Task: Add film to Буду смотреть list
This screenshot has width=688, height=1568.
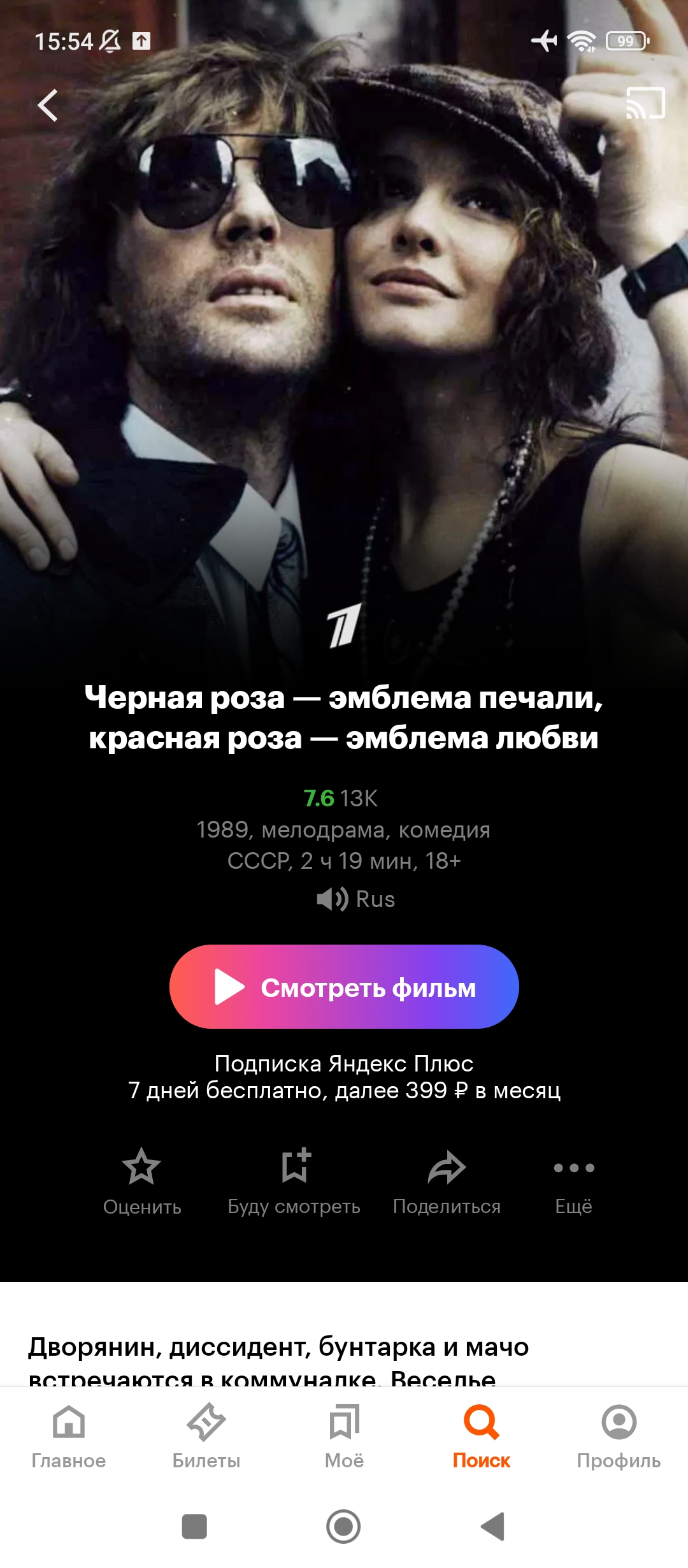Action: [x=294, y=1182]
